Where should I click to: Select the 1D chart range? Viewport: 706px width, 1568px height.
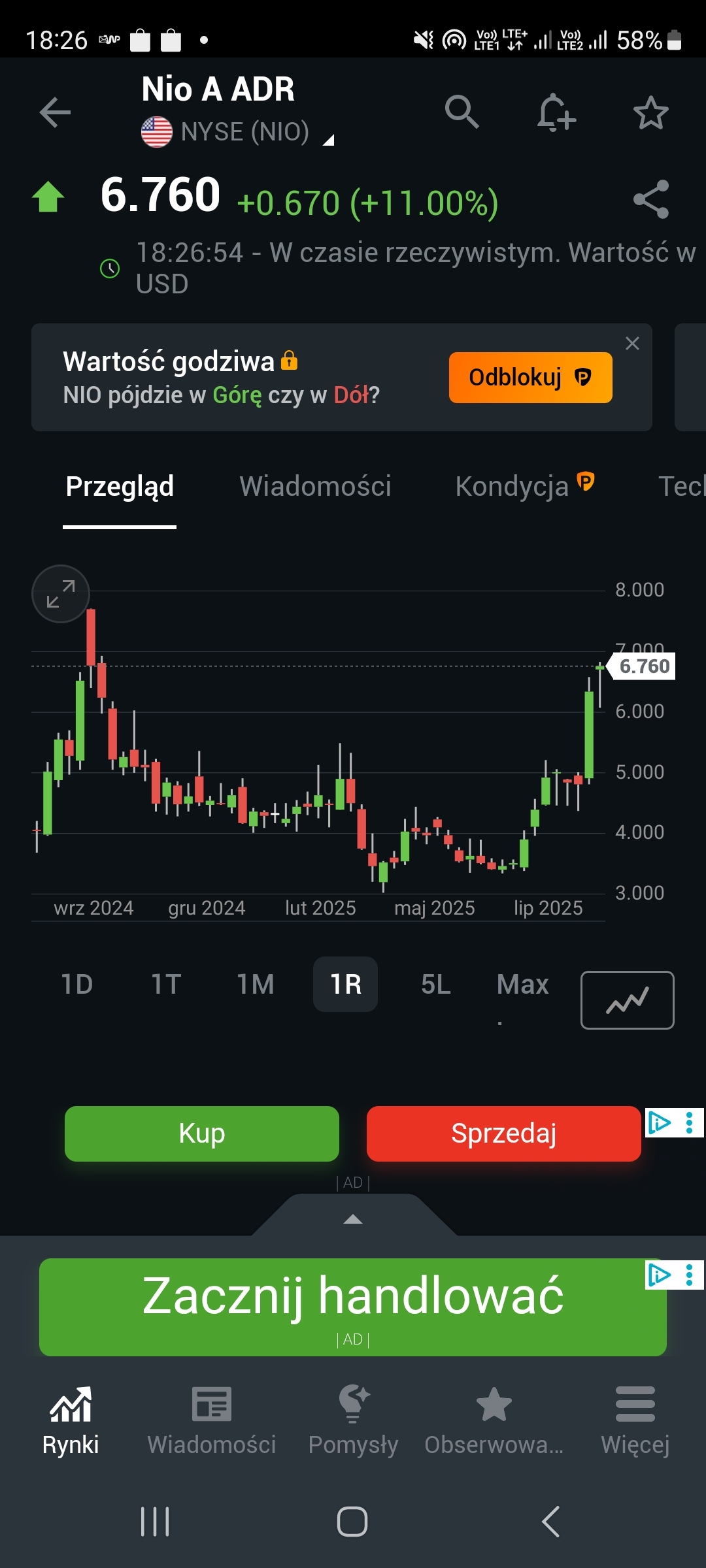[x=77, y=985]
